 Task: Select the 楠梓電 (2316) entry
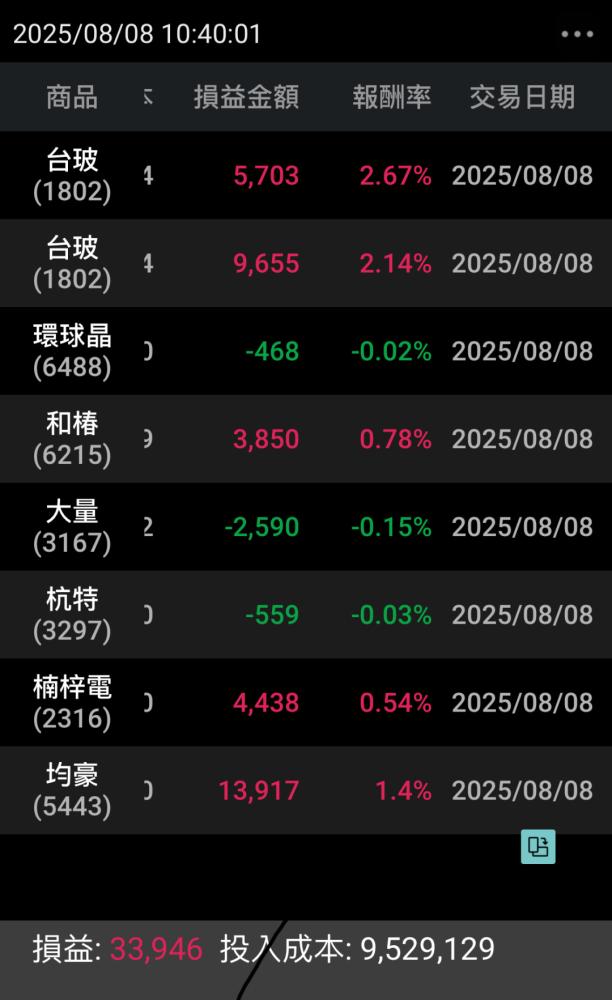tap(306, 703)
